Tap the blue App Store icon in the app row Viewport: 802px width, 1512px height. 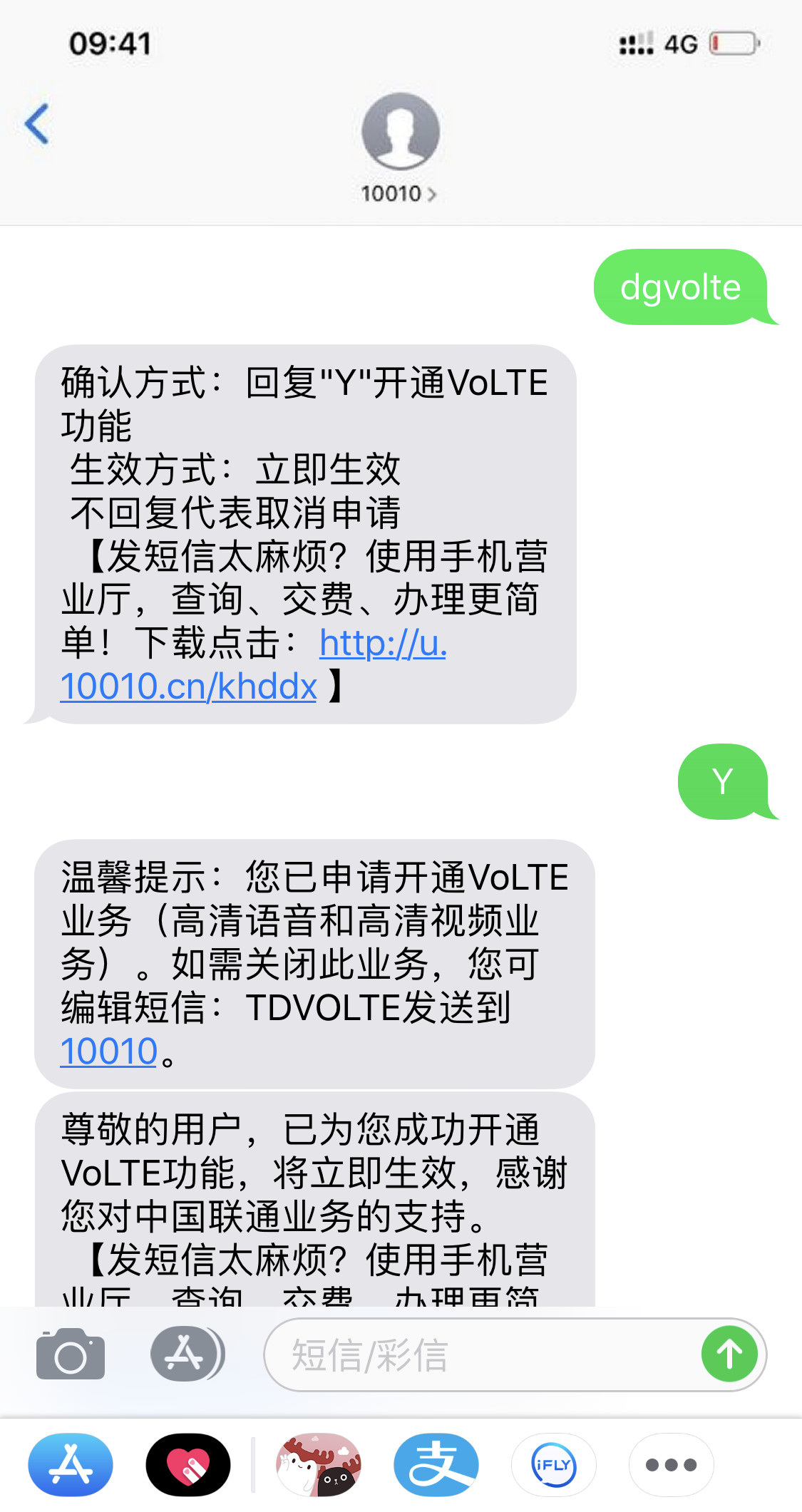click(x=70, y=1465)
